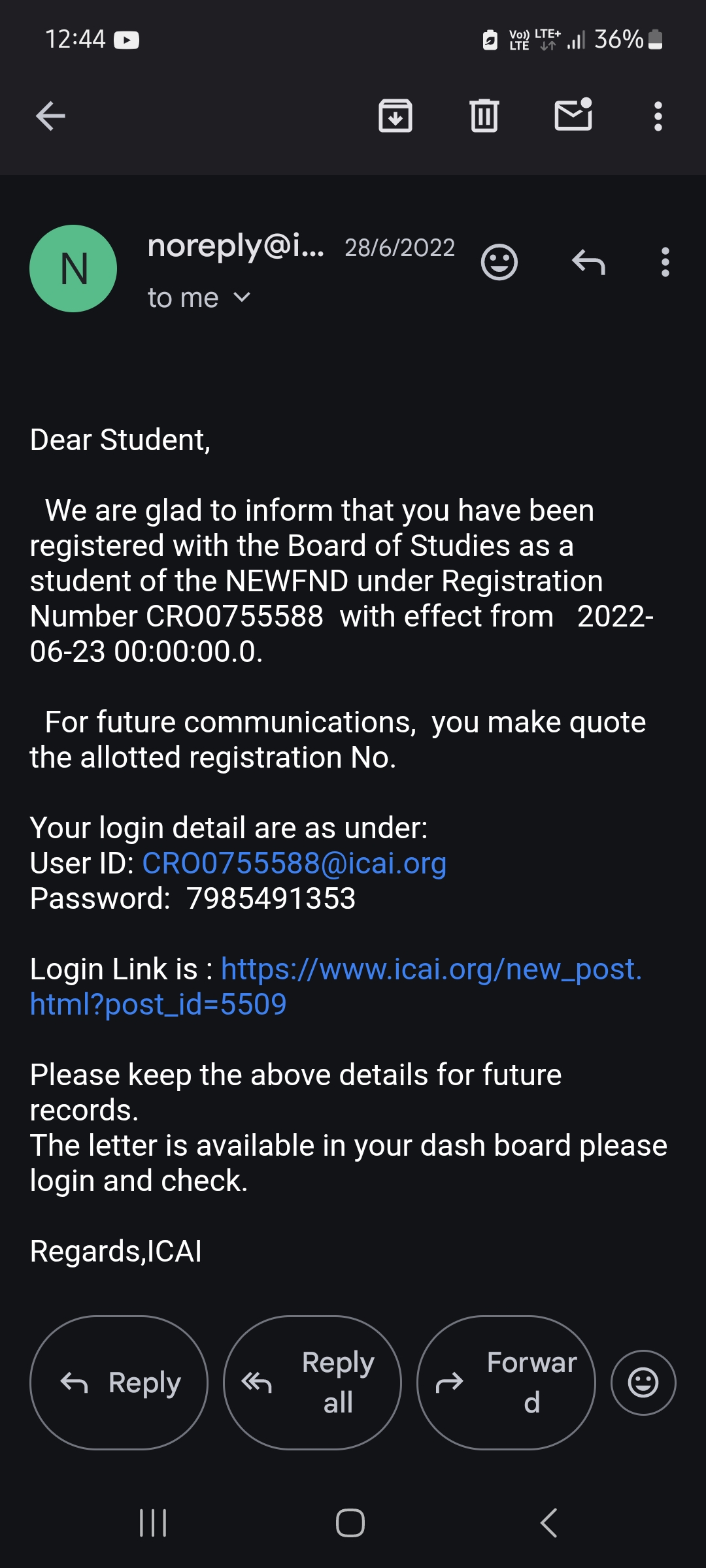Screen dimensions: 706x1568
Task: Open the message options menu
Action: pyautogui.click(x=665, y=263)
